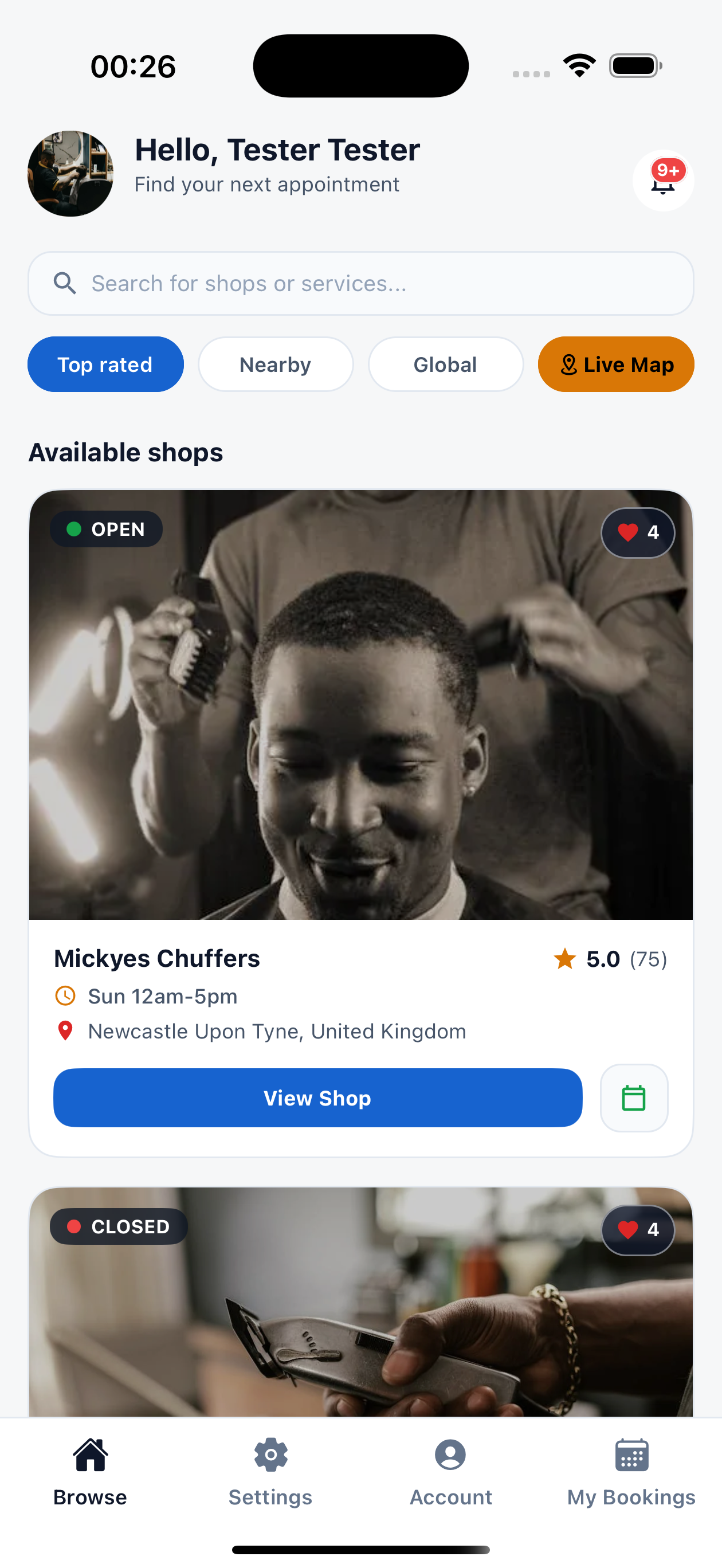
Task: Switch to the Settings tab
Action: 270,1473
